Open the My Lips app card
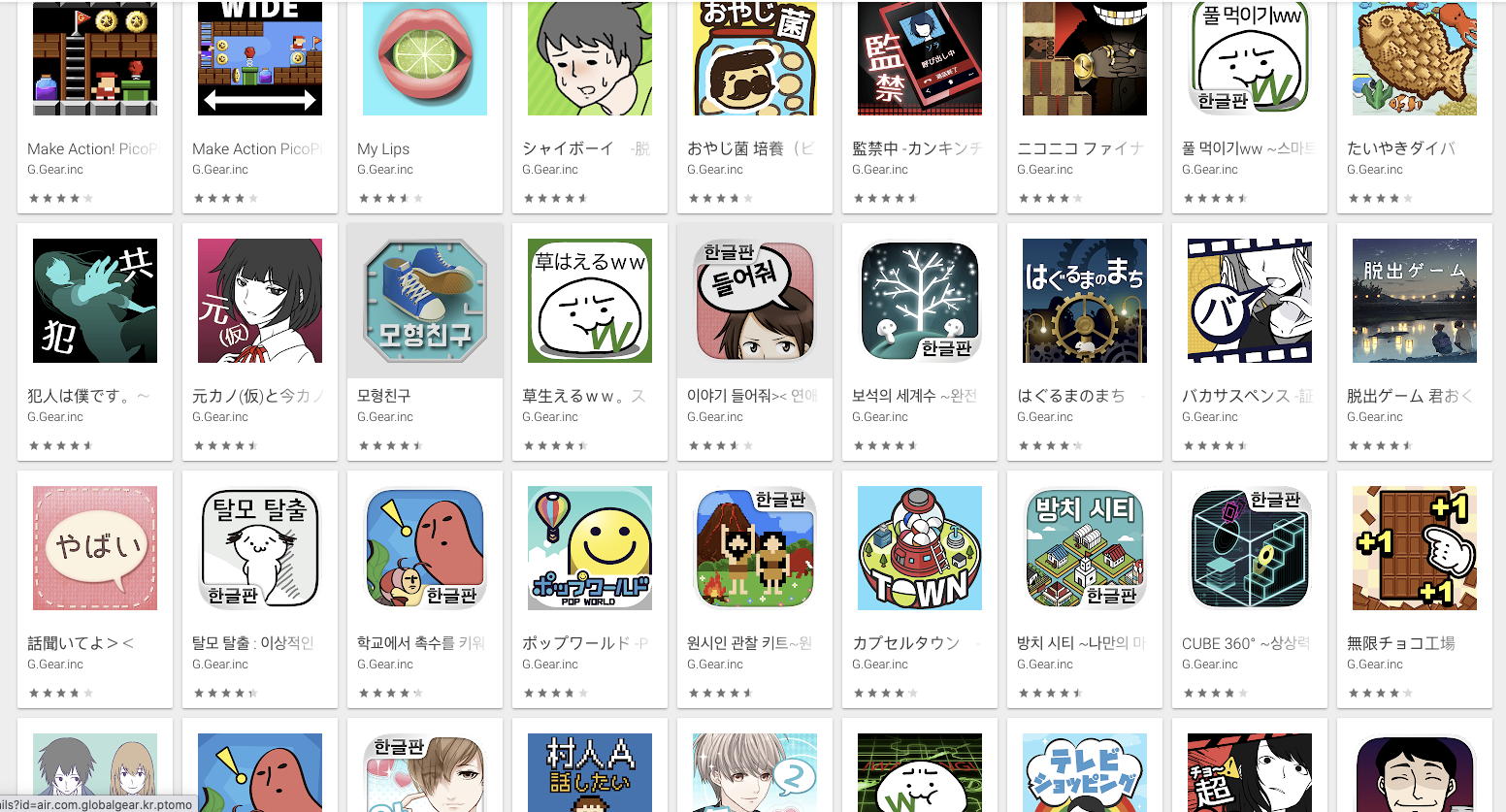Image resolution: width=1506 pixels, height=812 pixels. point(424,60)
